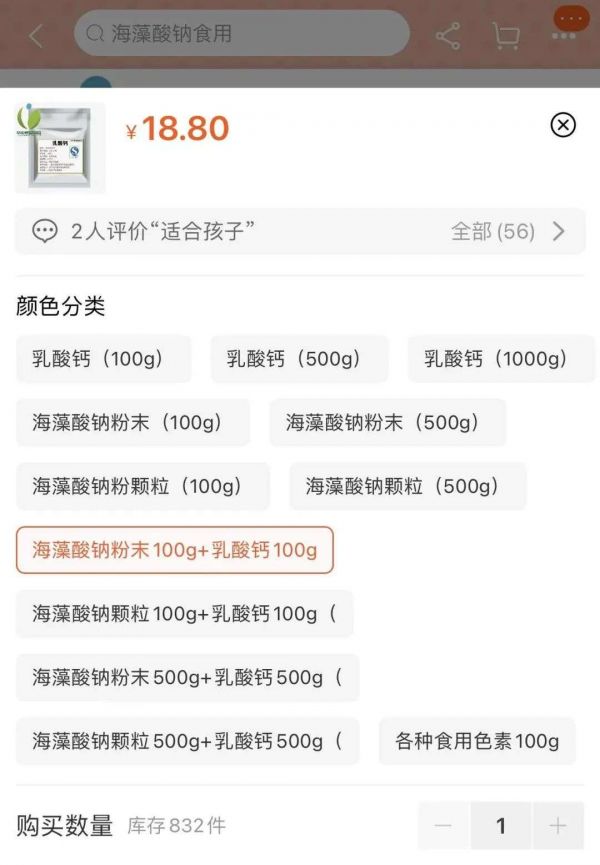
Task: View all 56 reviews
Action: click(x=508, y=232)
